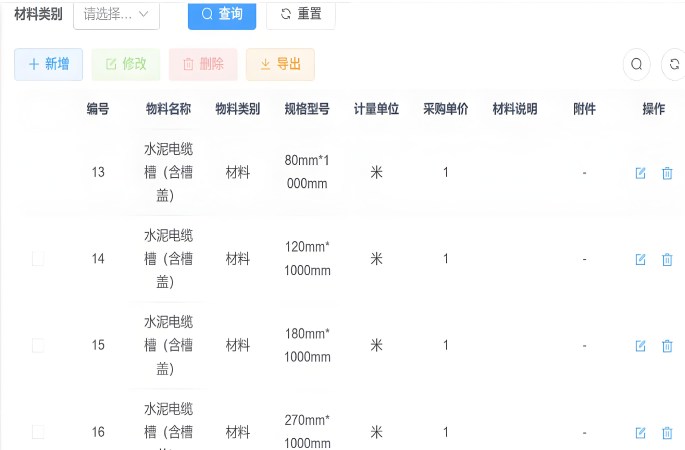Delete row number 14
The image size is (685, 450).
667,260
